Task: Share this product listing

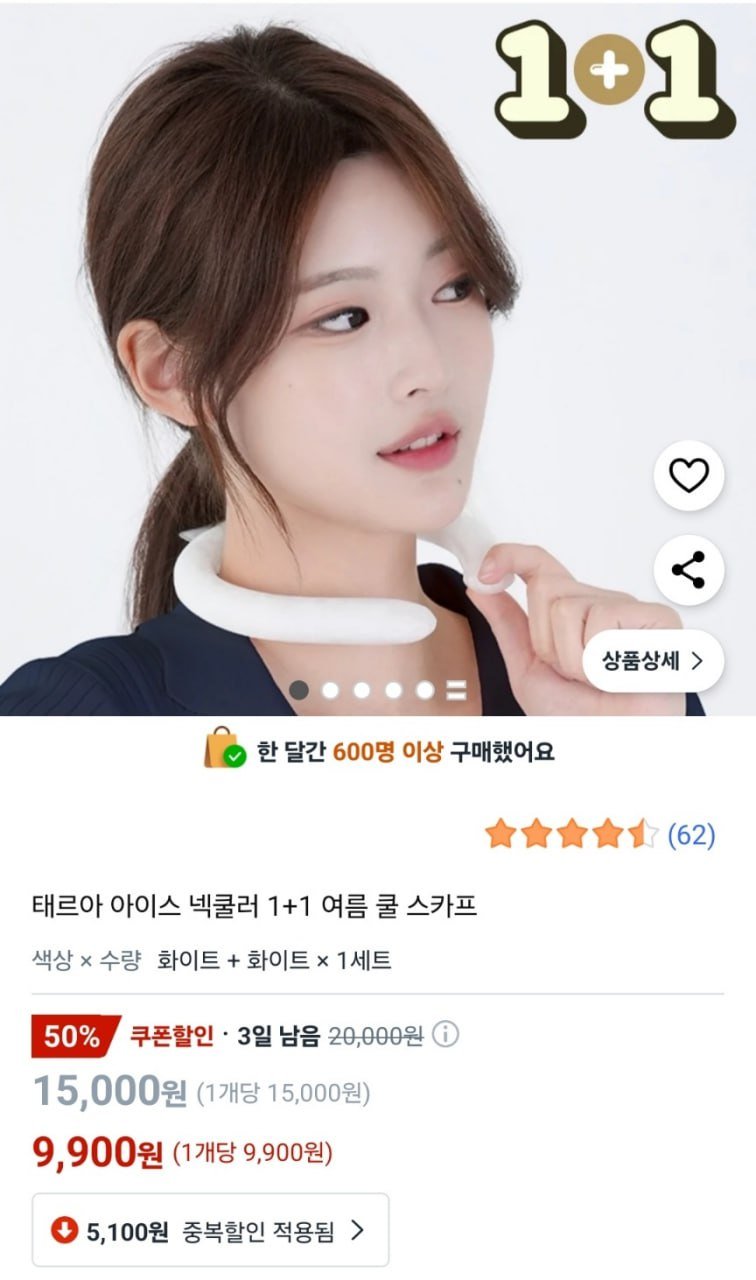Action: tap(688, 571)
